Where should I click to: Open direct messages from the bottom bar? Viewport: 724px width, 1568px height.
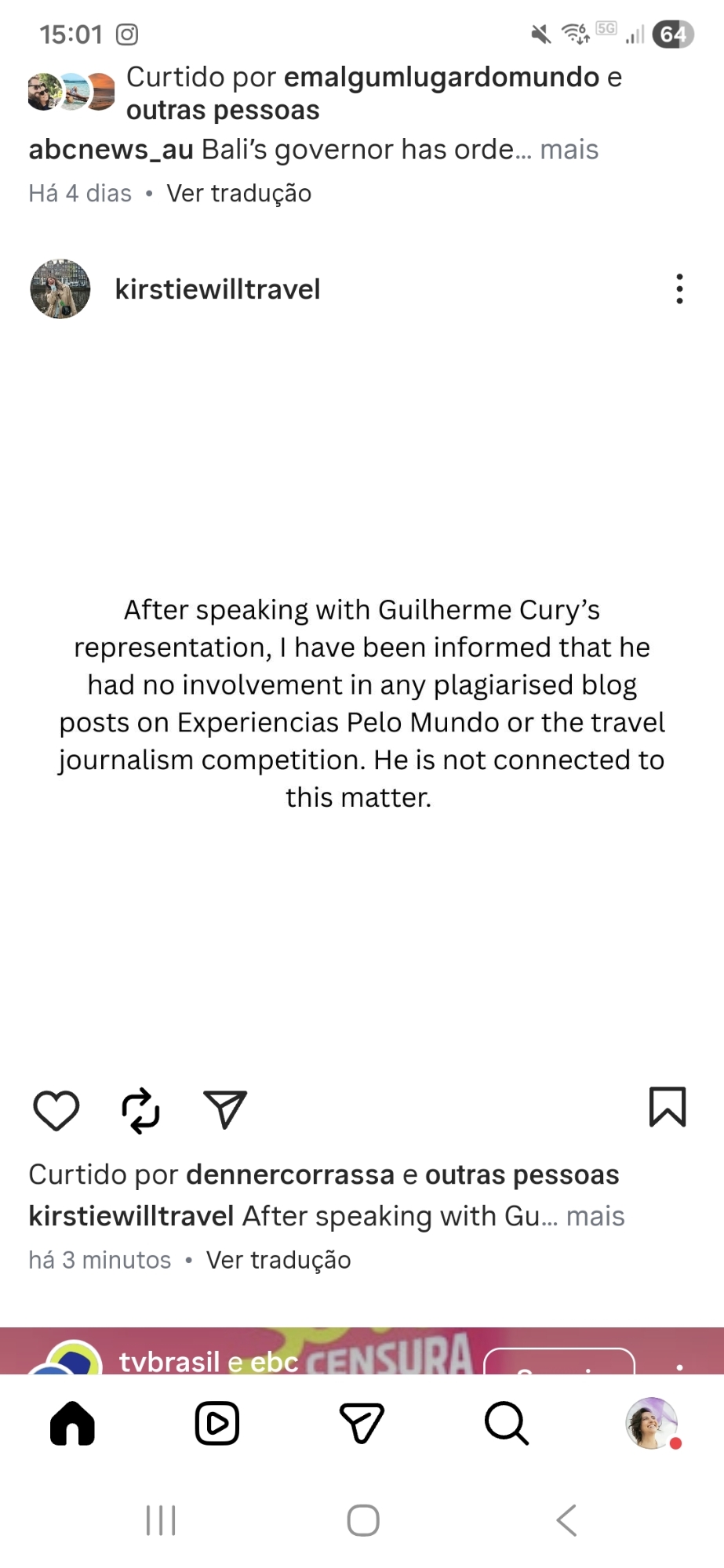(x=362, y=1423)
